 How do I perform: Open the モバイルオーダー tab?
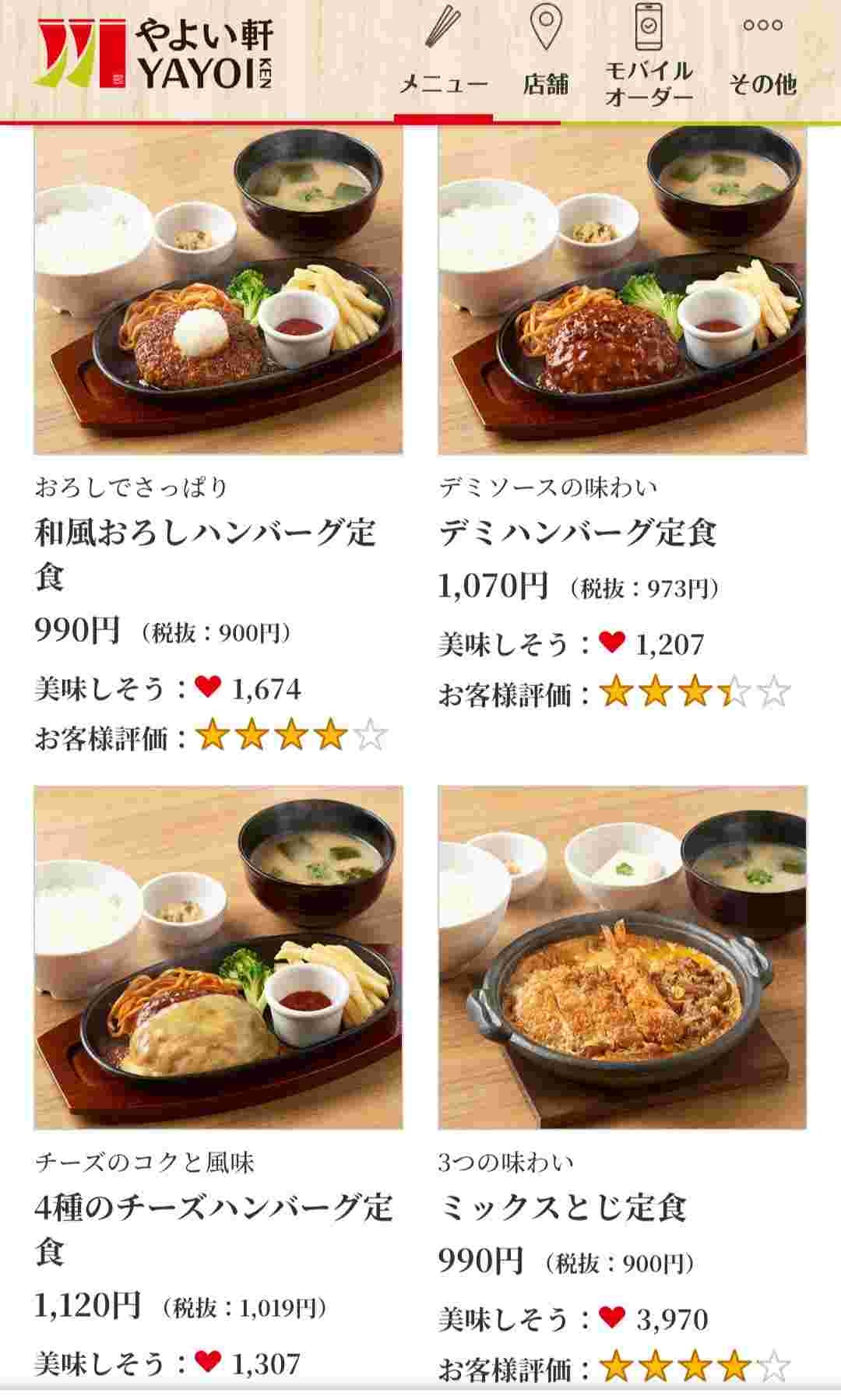[649, 58]
